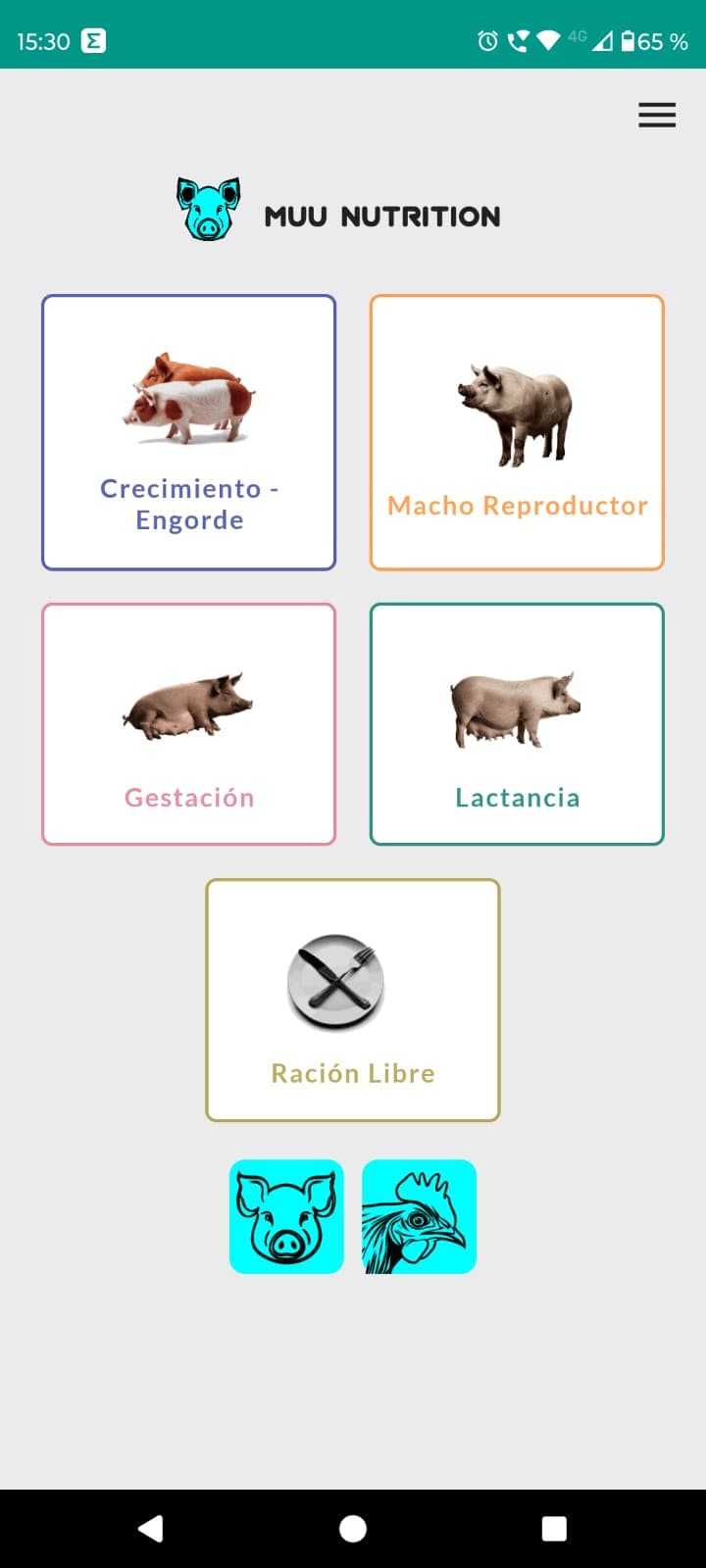
Task: Open the Android recent apps overview
Action: click(554, 1528)
